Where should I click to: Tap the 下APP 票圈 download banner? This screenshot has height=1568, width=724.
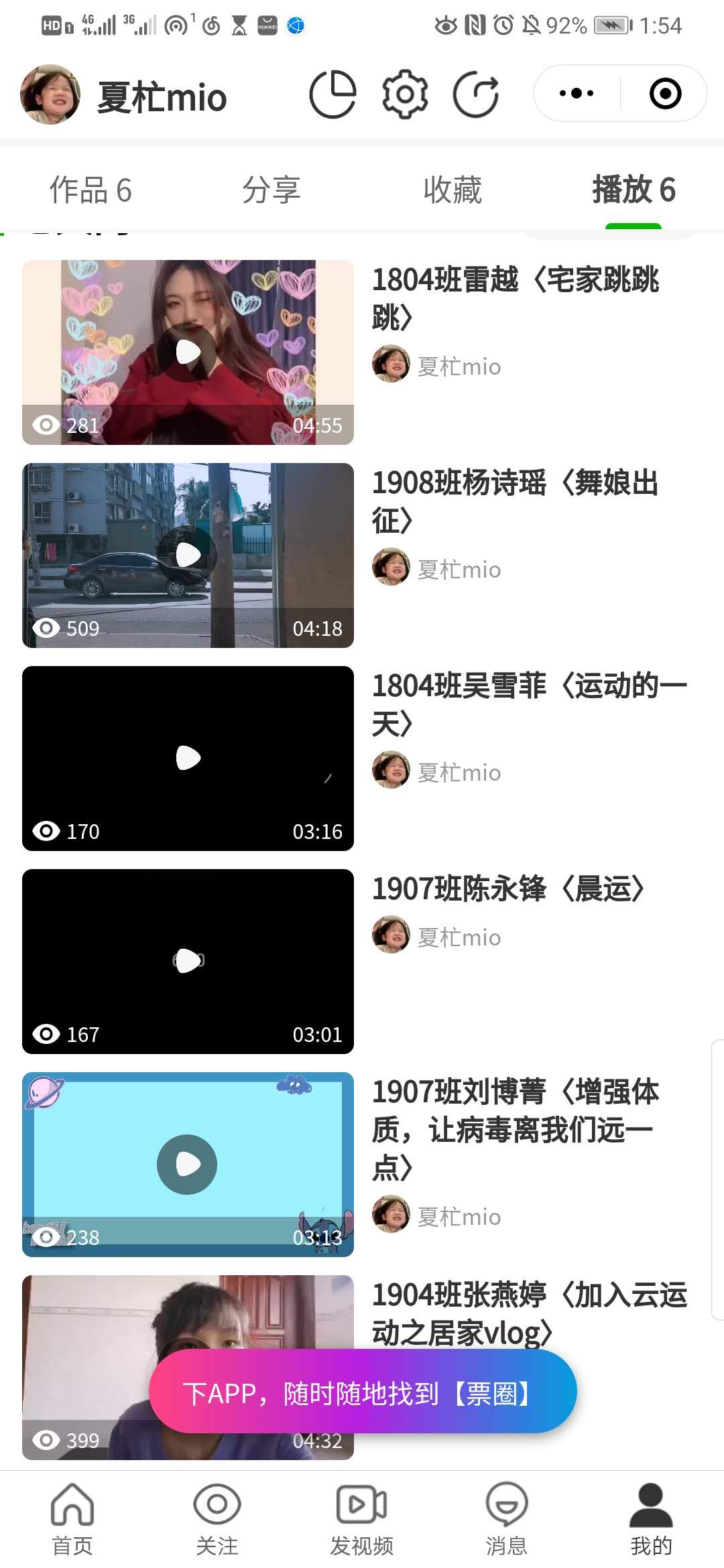pos(362,1394)
